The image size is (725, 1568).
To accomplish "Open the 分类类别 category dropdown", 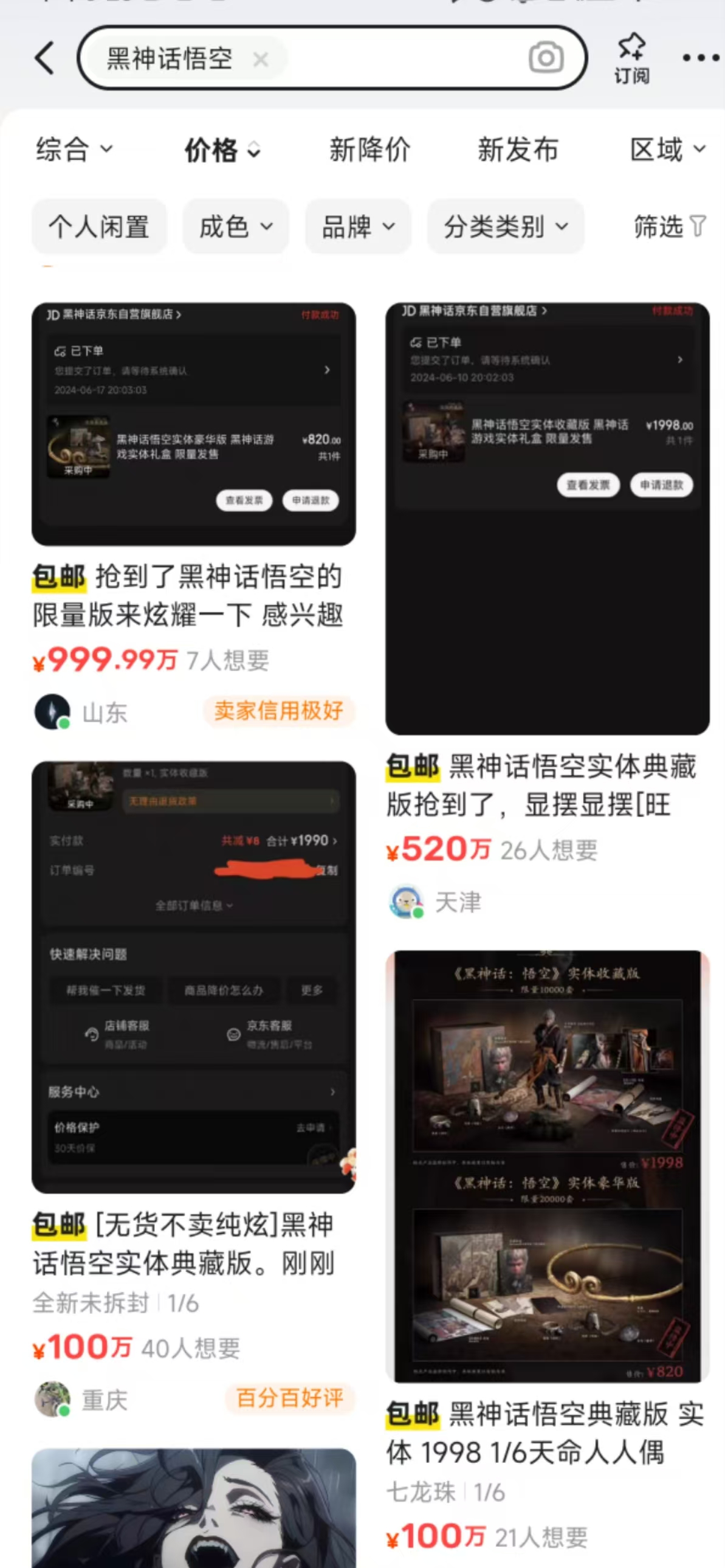I will 506,226.
